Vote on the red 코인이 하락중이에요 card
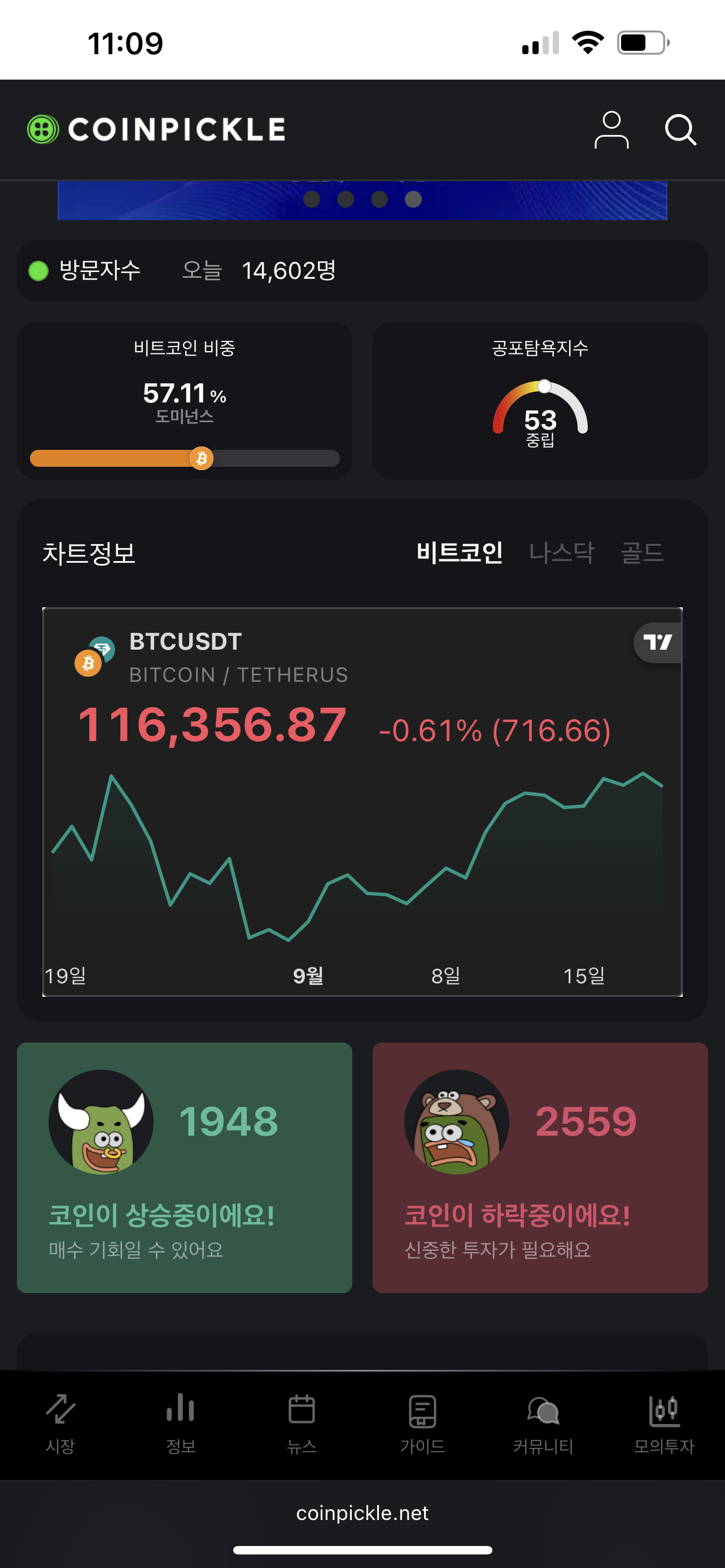This screenshot has height=1568, width=725. [540, 1167]
